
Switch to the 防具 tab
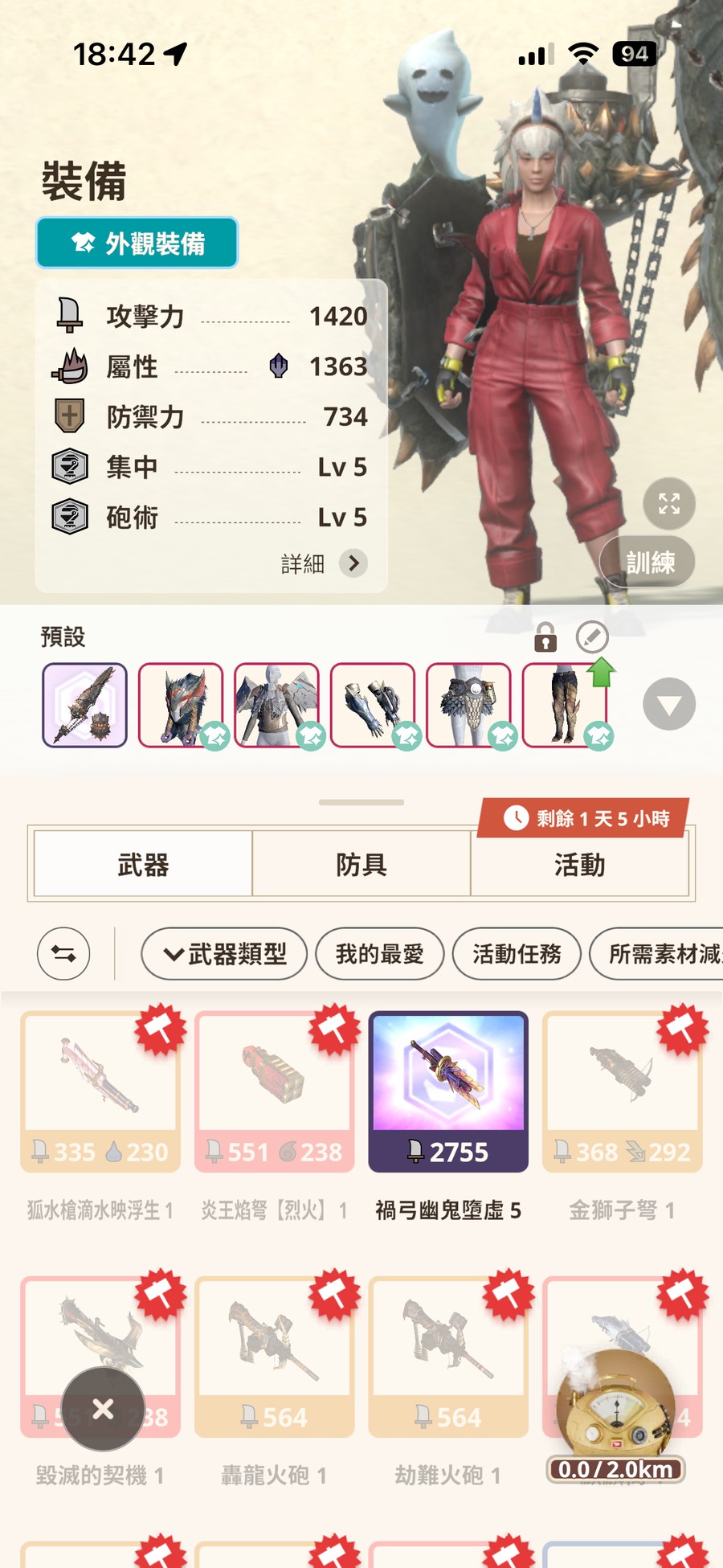tap(361, 865)
